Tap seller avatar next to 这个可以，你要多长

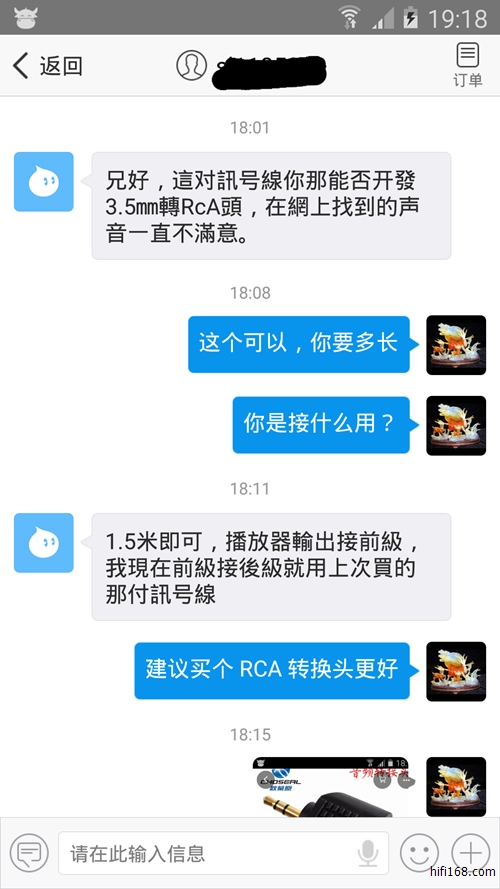coord(456,345)
